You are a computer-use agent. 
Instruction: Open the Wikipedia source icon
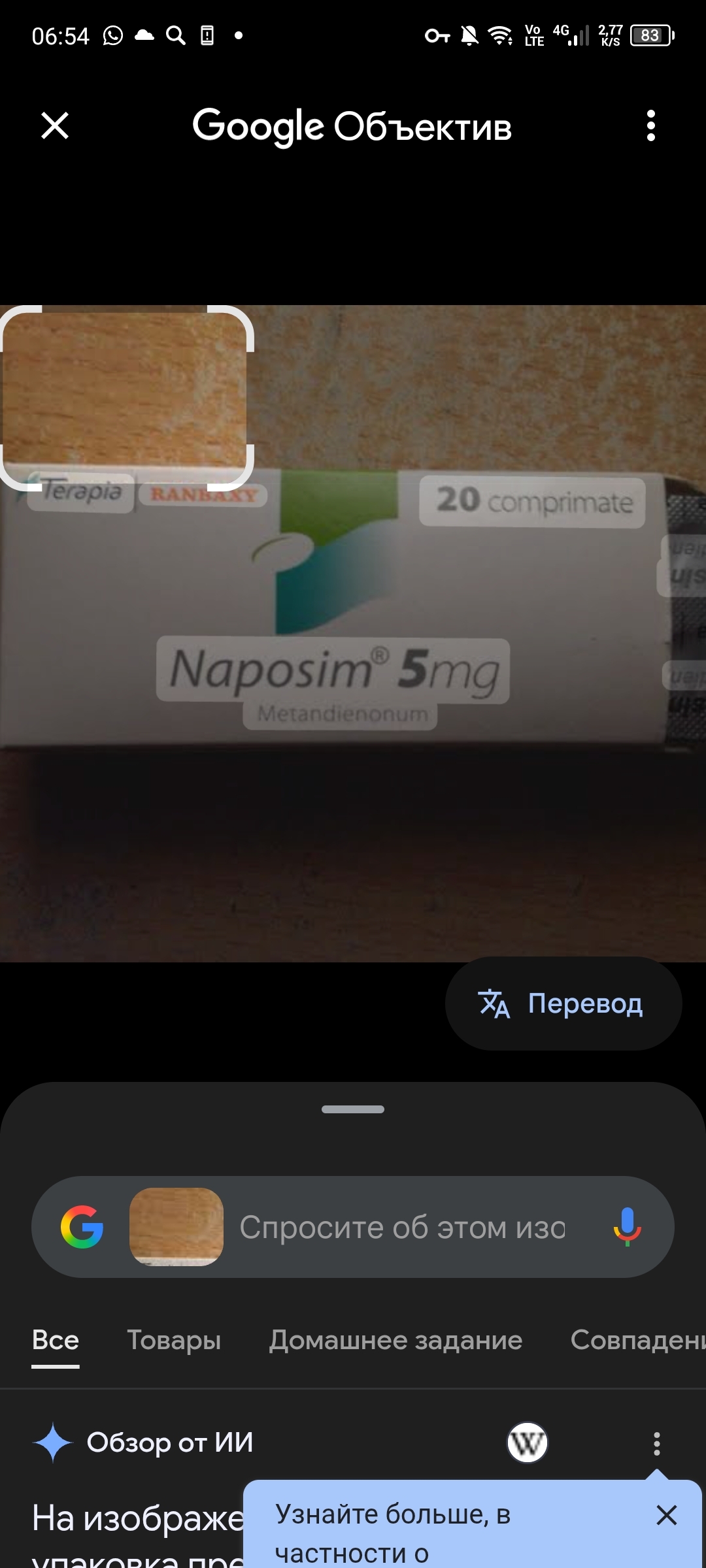528,1443
